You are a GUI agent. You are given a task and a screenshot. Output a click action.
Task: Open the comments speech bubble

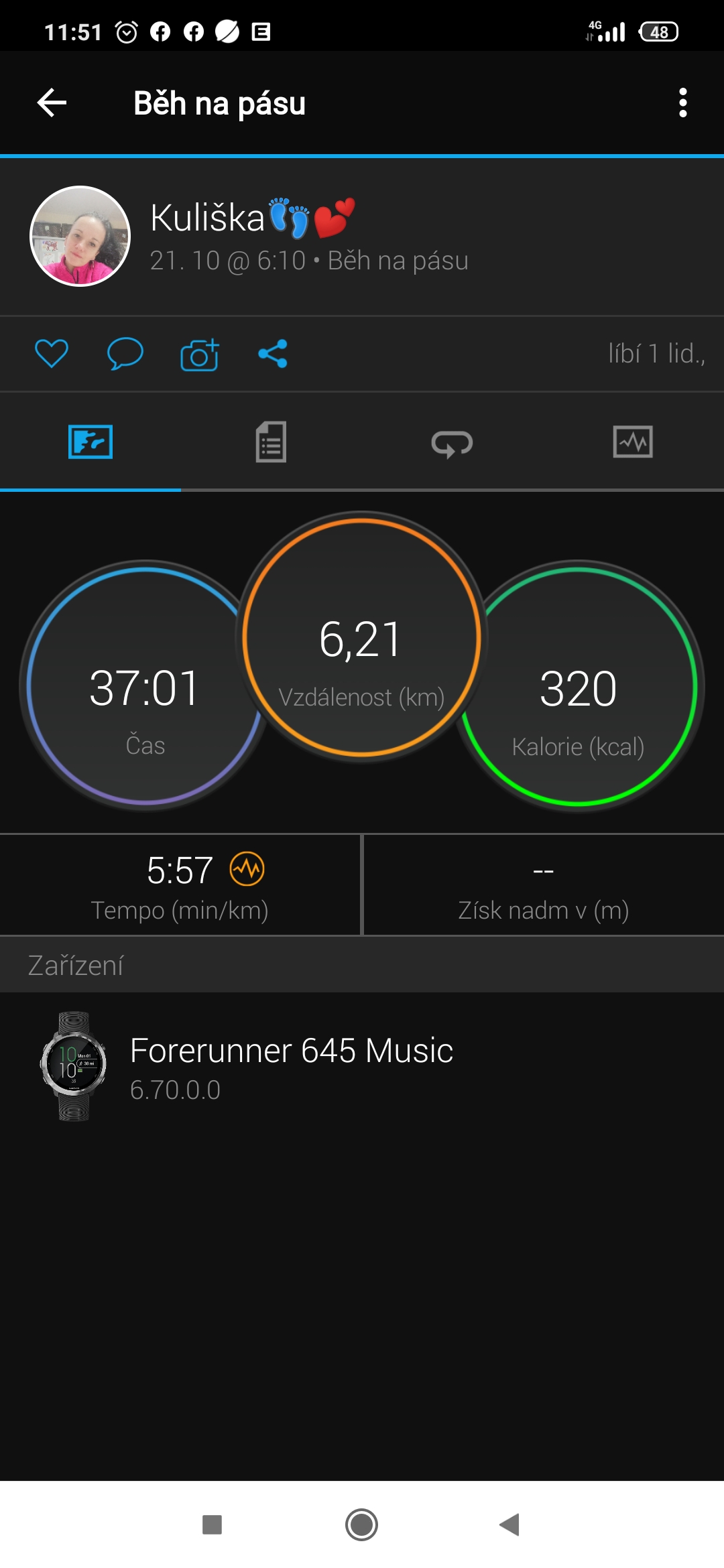click(125, 353)
